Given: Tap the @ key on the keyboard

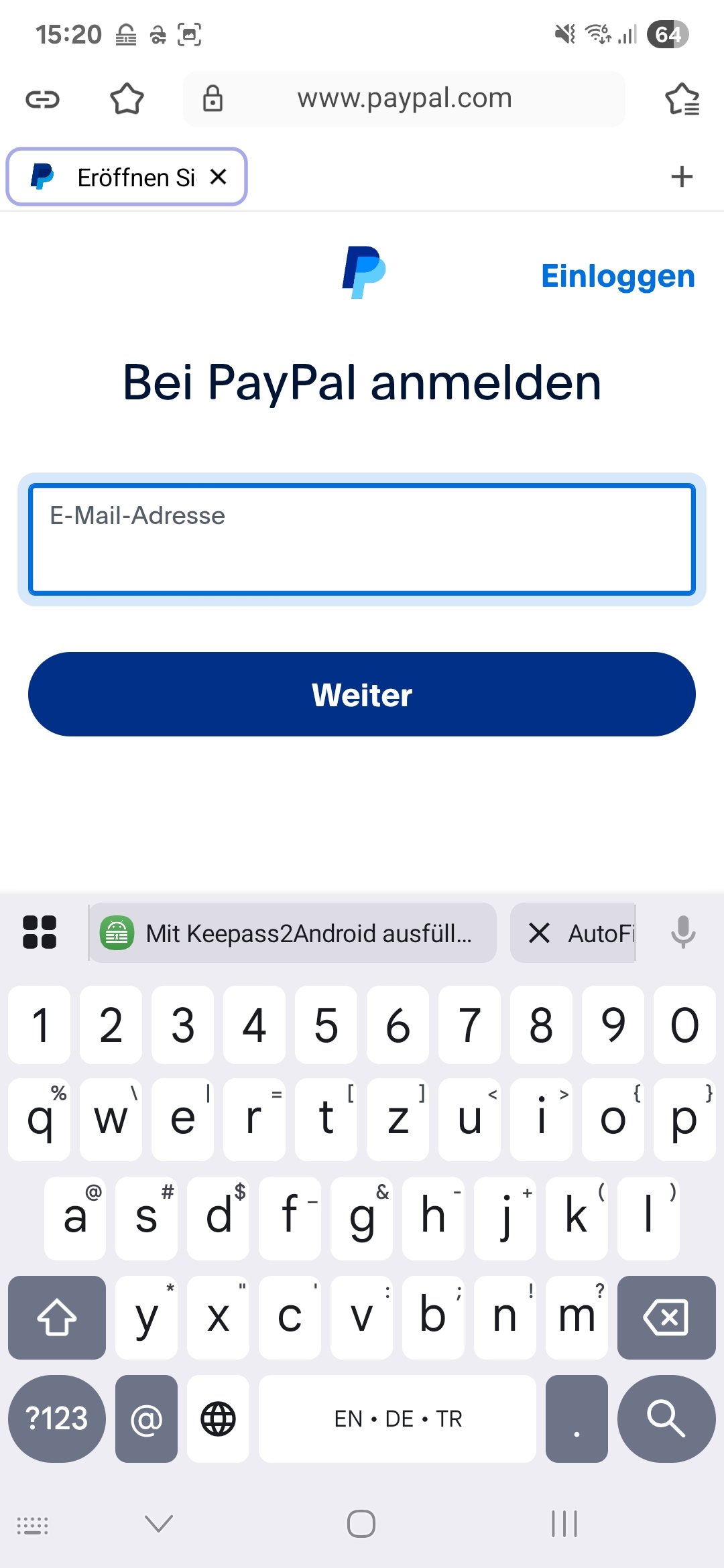Looking at the screenshot, I should coord(146,1419).
